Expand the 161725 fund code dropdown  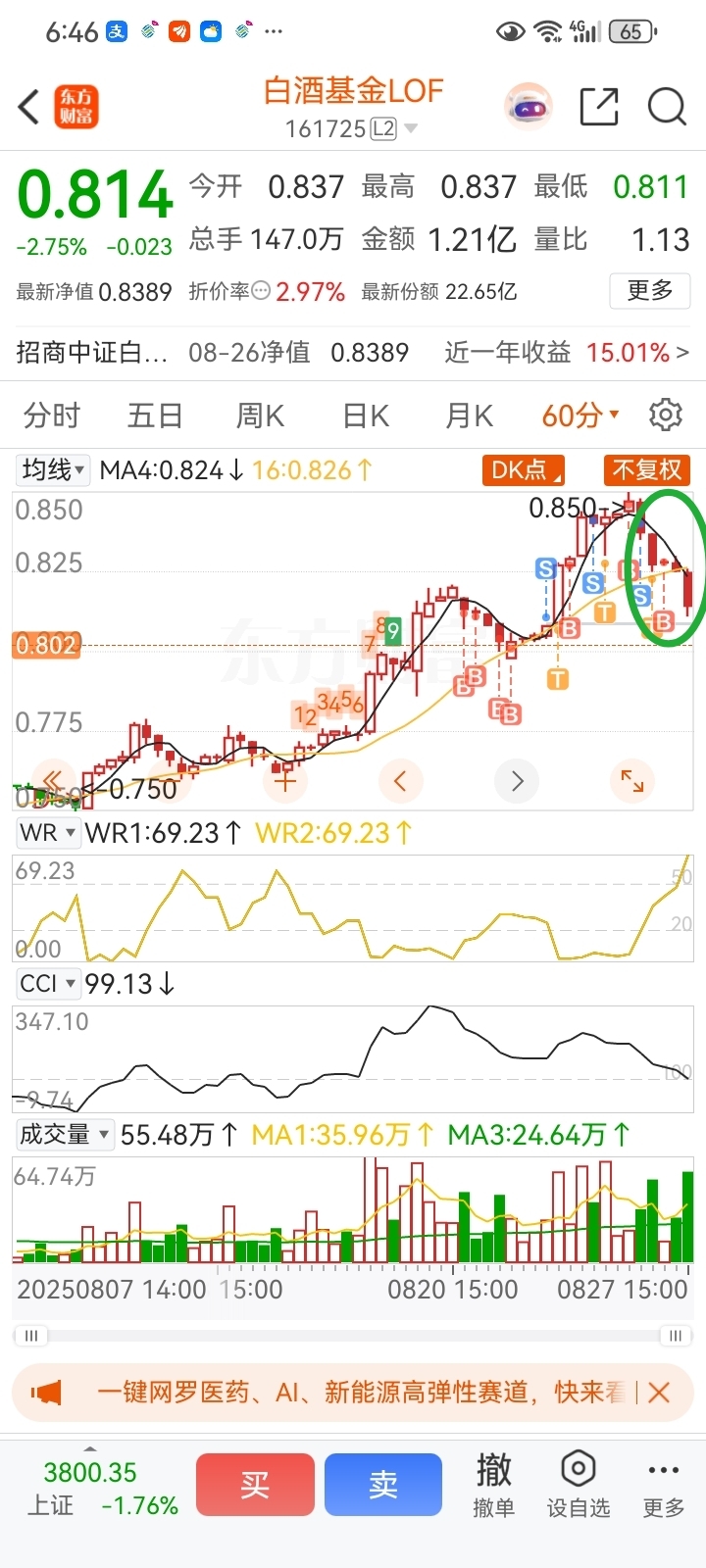point(411,129)
